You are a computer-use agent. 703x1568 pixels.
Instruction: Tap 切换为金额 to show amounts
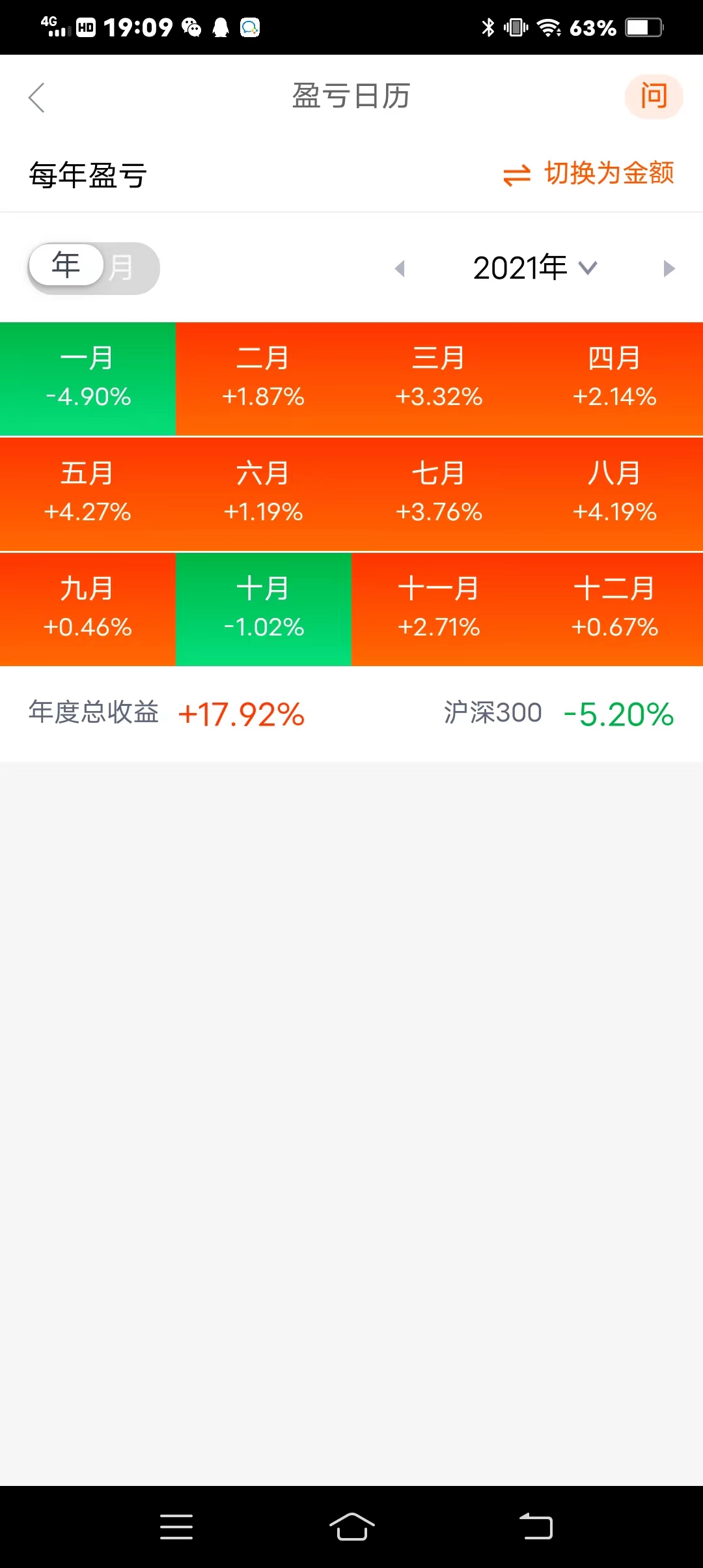click(589, 174)
